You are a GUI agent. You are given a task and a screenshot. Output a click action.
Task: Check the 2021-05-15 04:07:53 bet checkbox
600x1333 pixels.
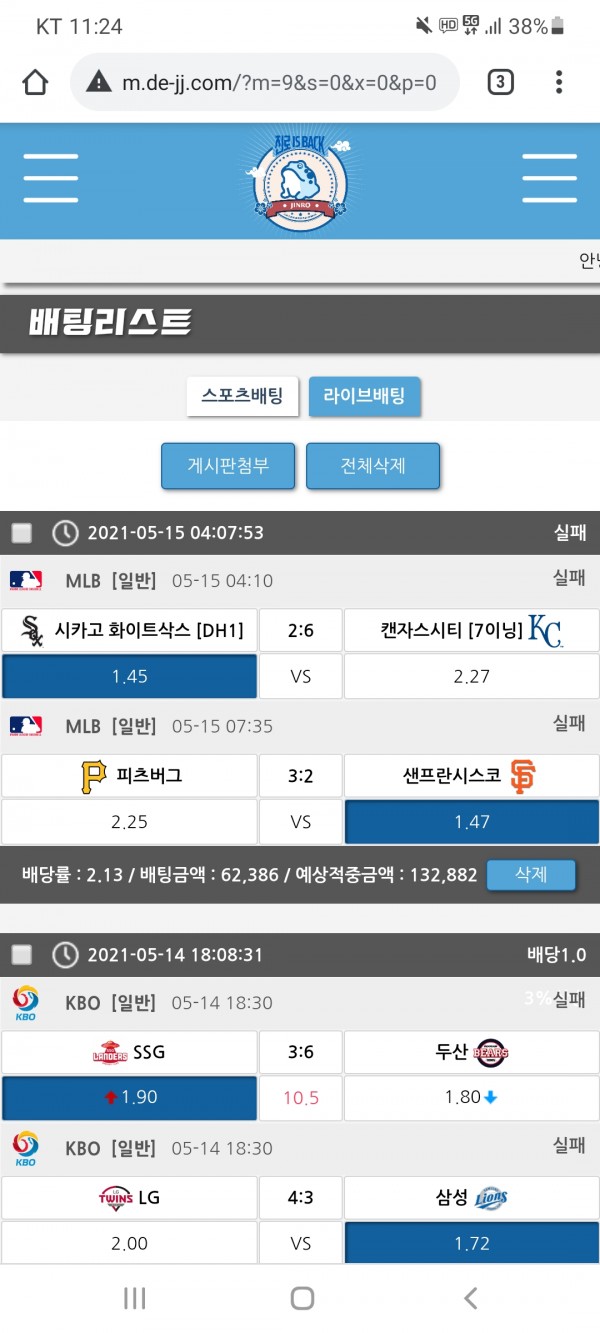coord(22,533)
